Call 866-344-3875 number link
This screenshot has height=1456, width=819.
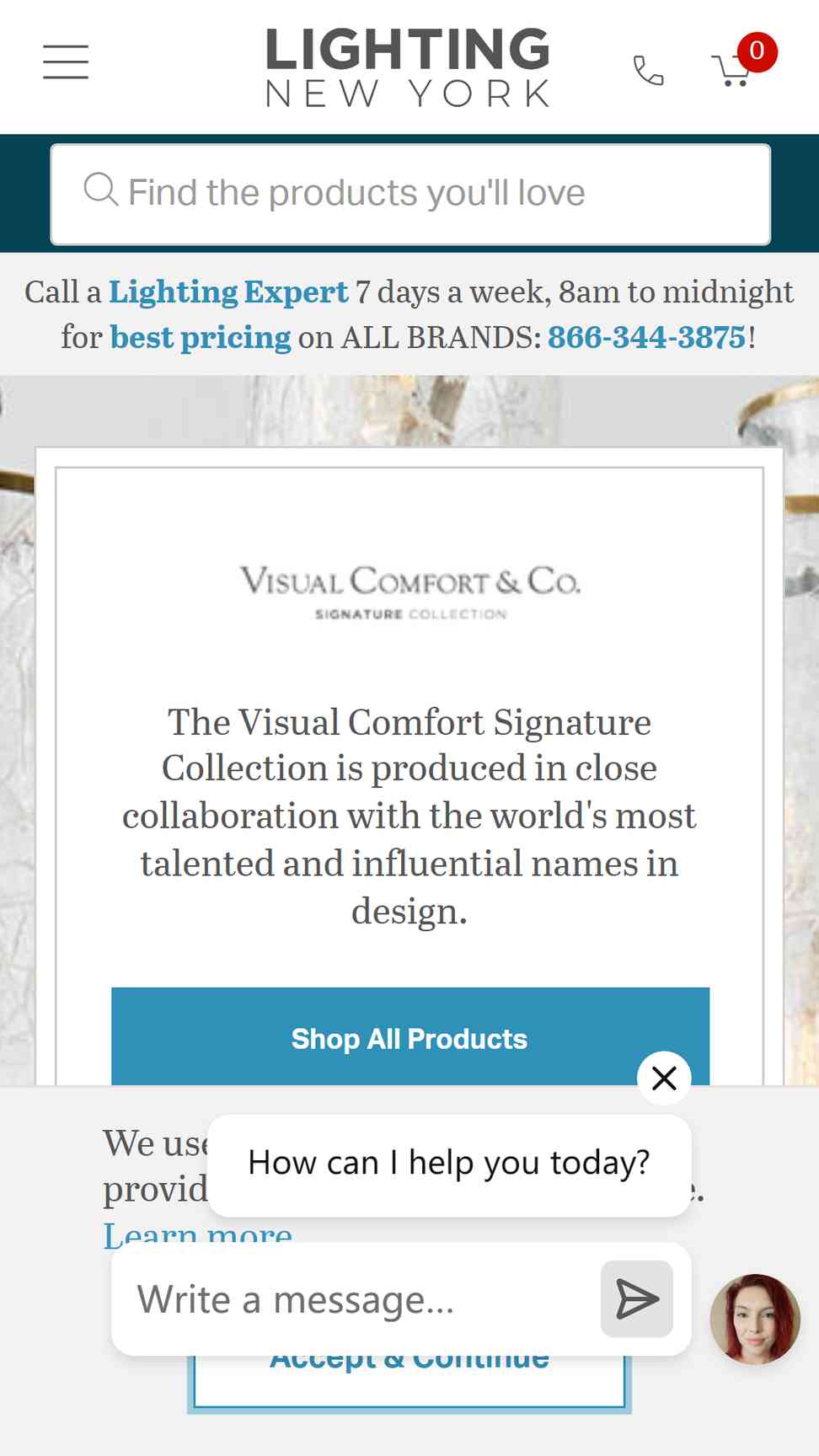[647, 337]
